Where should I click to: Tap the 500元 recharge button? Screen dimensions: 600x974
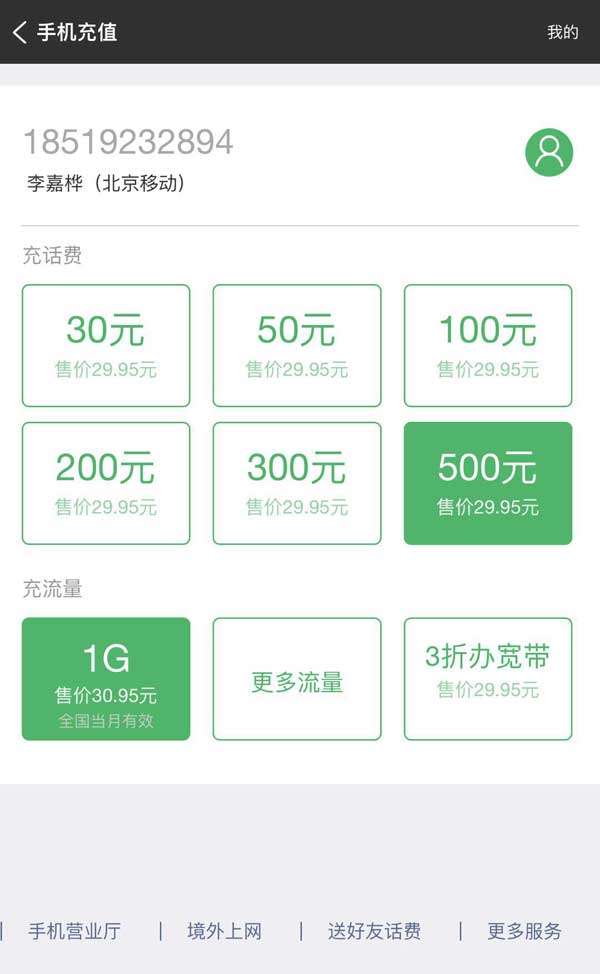coord(488,483)
